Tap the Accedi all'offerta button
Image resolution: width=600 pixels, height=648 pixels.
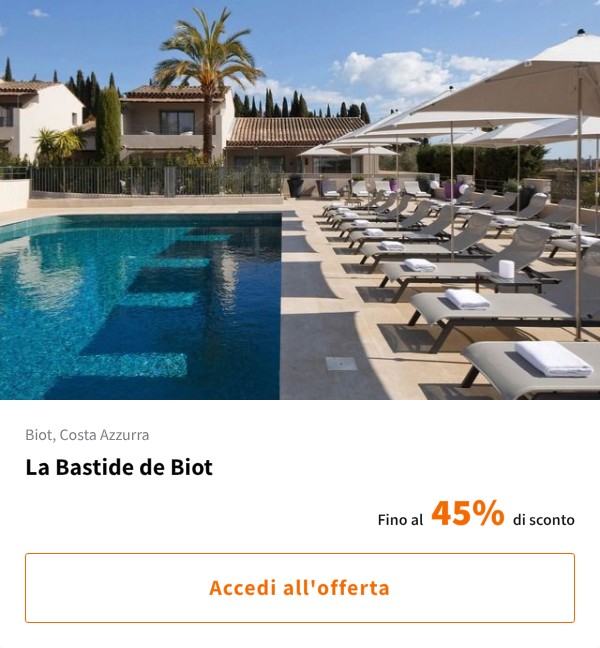click(299, 588)
